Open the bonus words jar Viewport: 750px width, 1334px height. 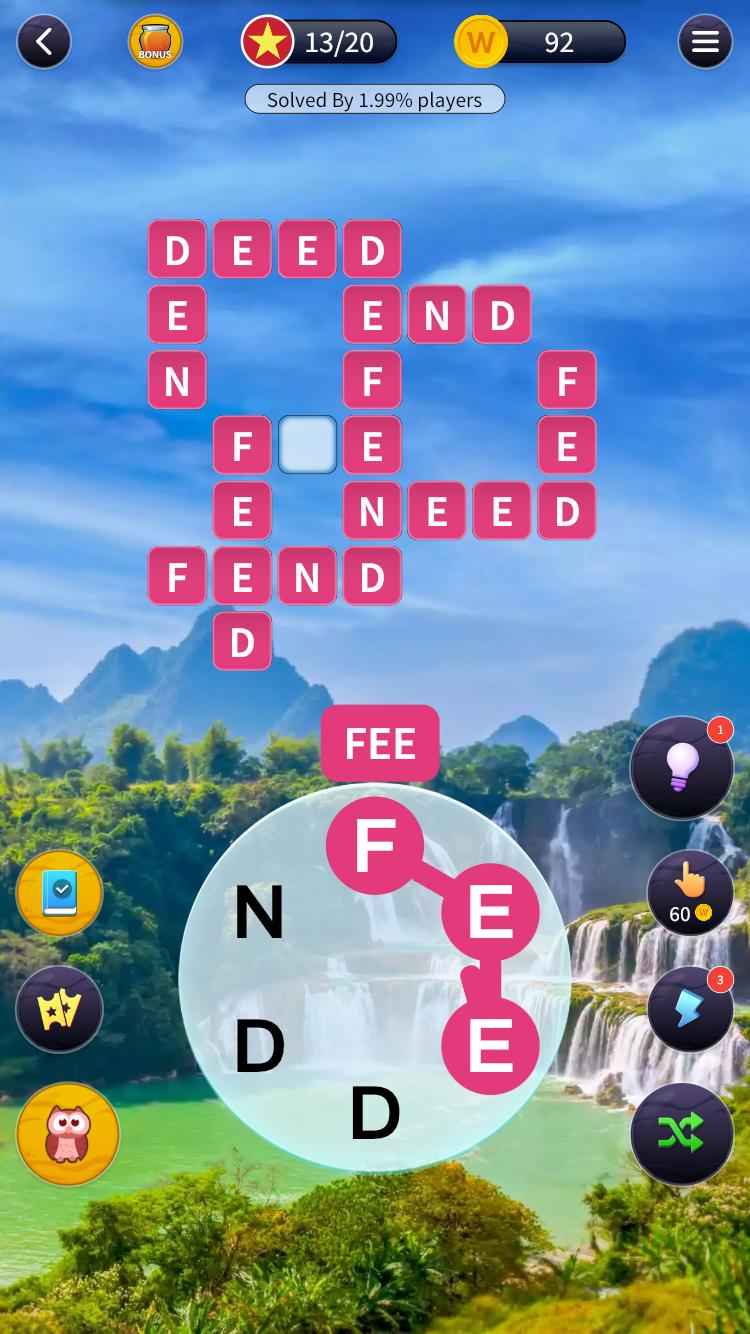[x=155, y=42]
